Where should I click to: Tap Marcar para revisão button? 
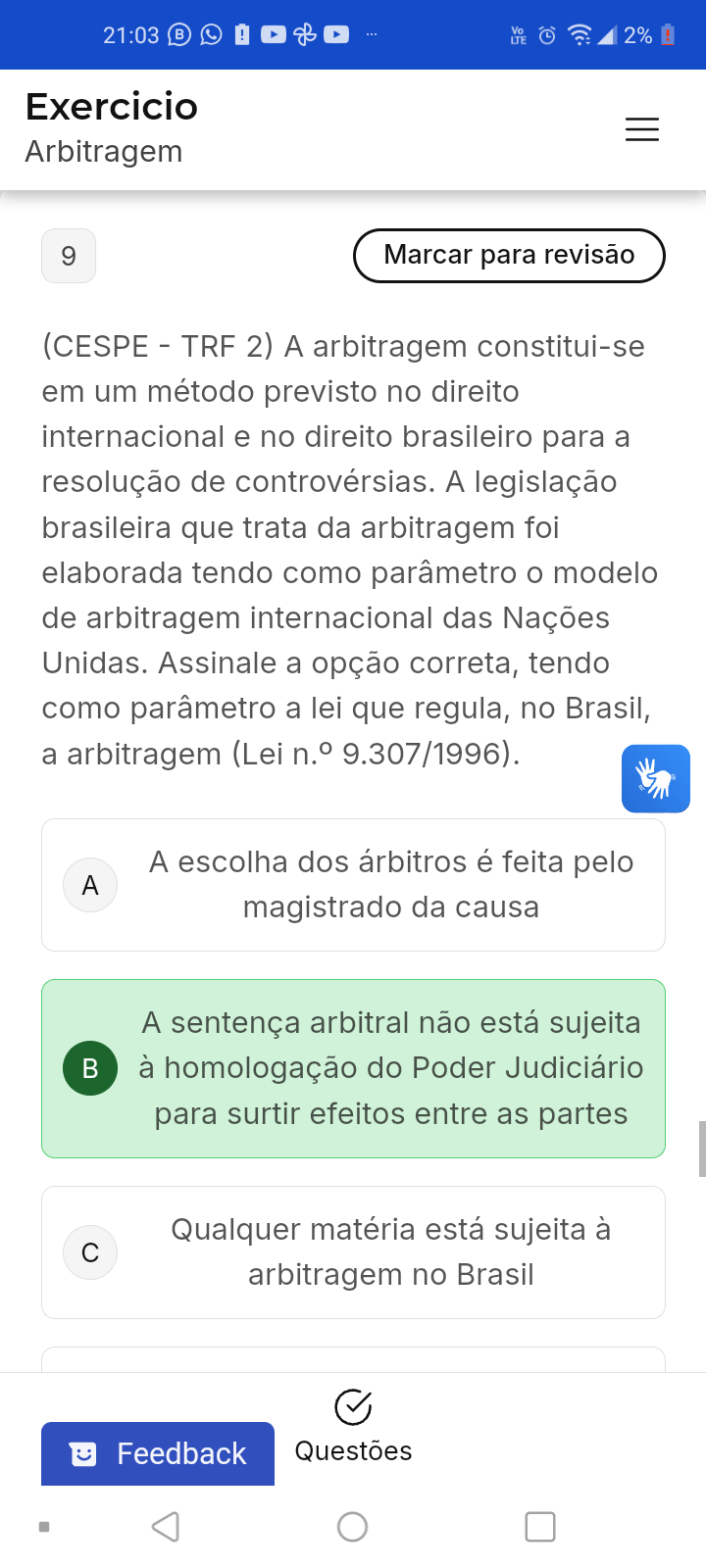coord(509,256)
